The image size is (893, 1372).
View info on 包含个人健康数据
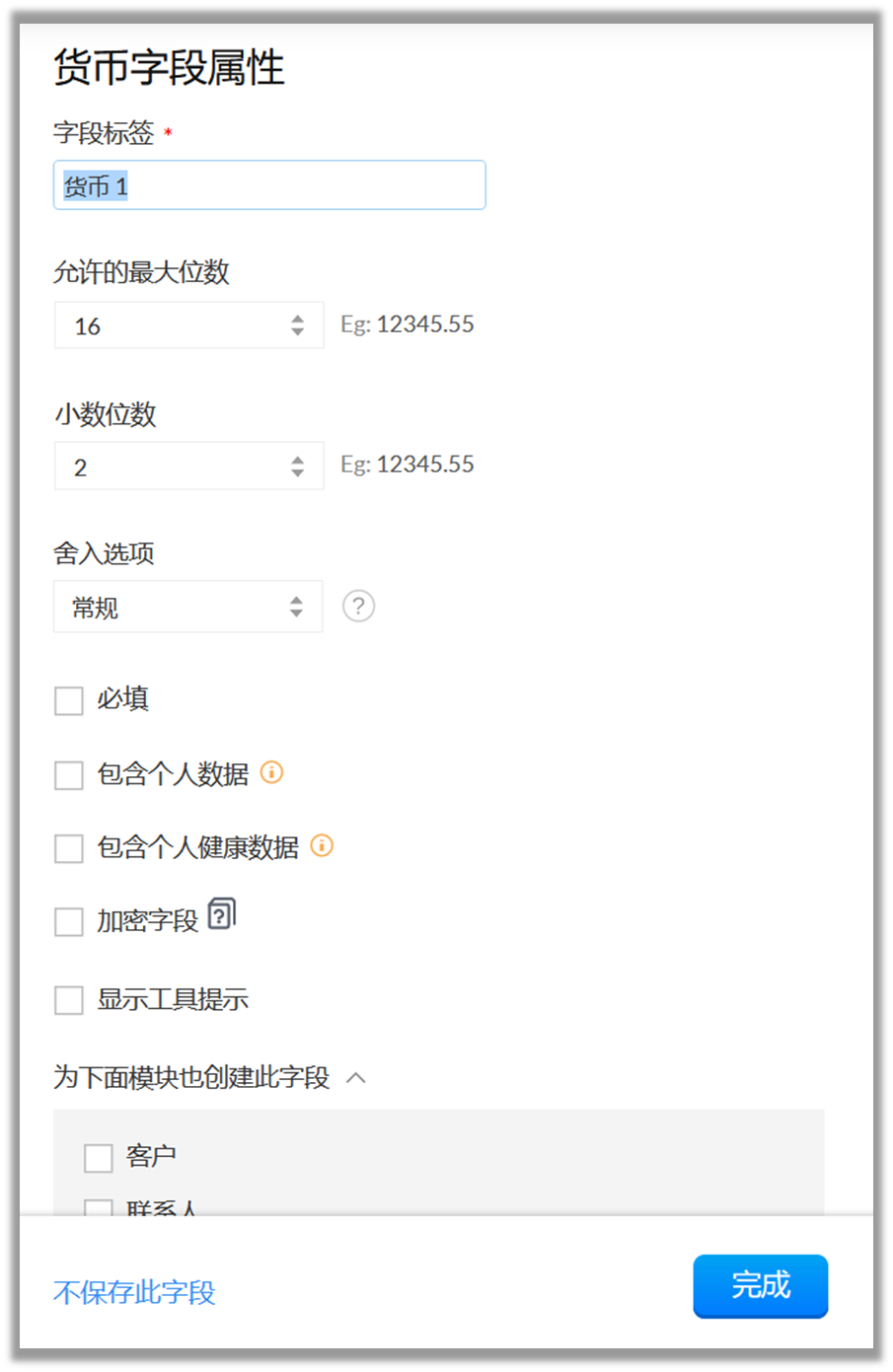click(x=322, y=845)
